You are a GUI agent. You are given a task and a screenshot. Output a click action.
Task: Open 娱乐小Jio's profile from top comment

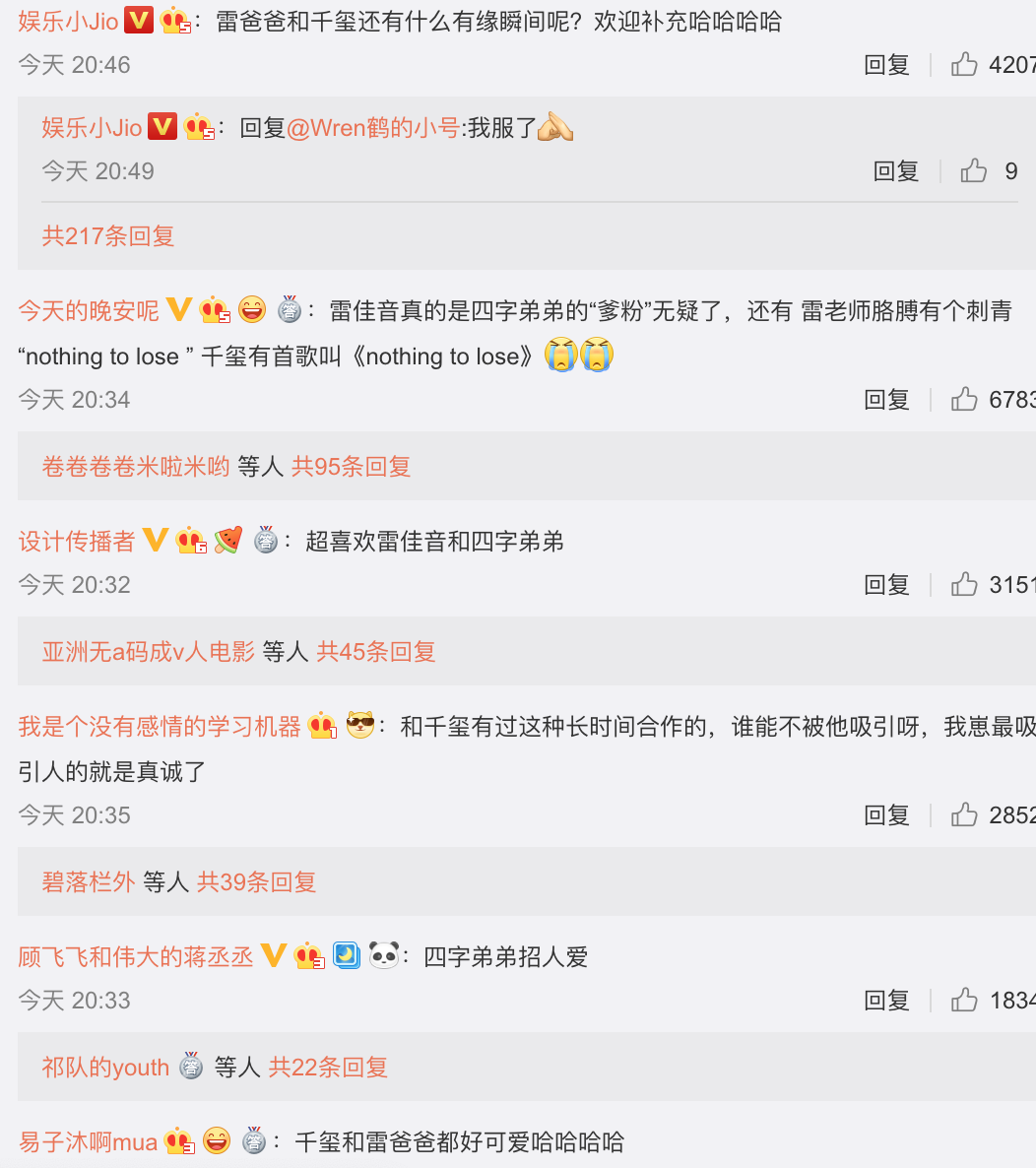tap(68, 21)
